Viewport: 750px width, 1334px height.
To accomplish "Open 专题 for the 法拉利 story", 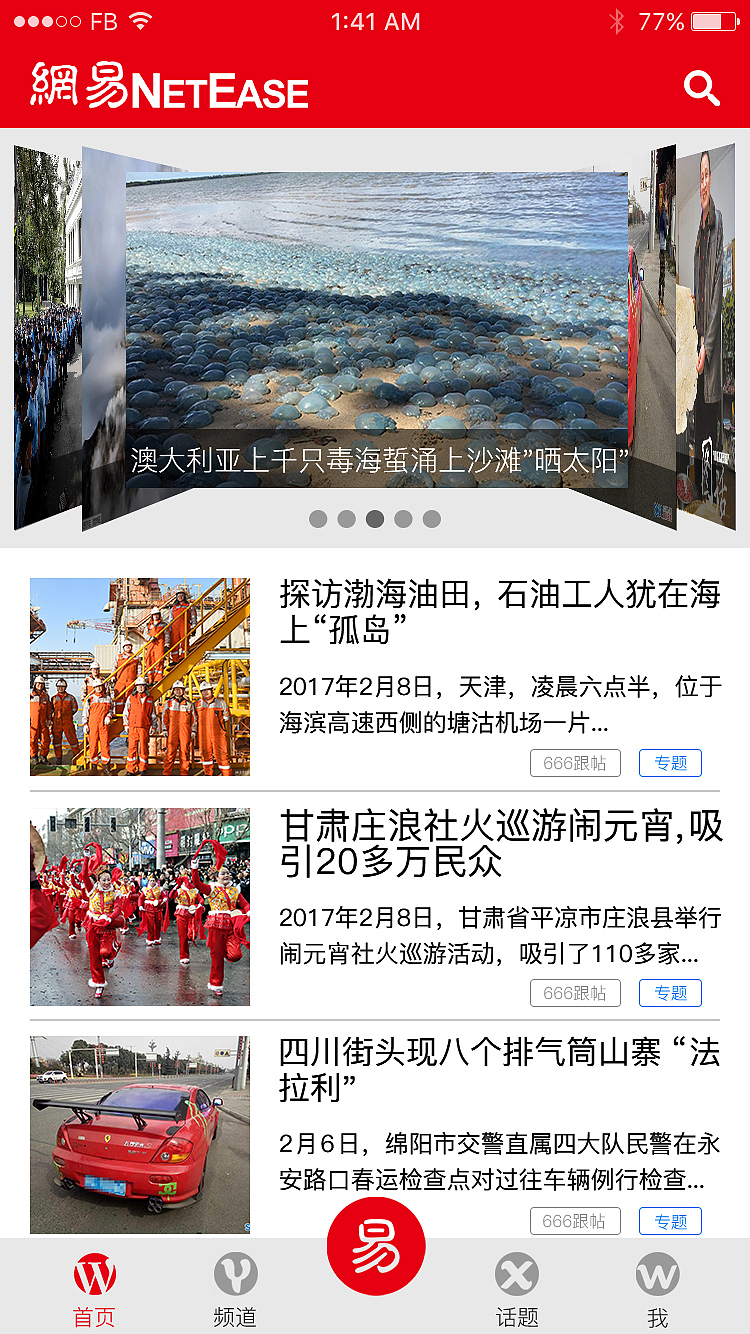I will [670, 1221].
